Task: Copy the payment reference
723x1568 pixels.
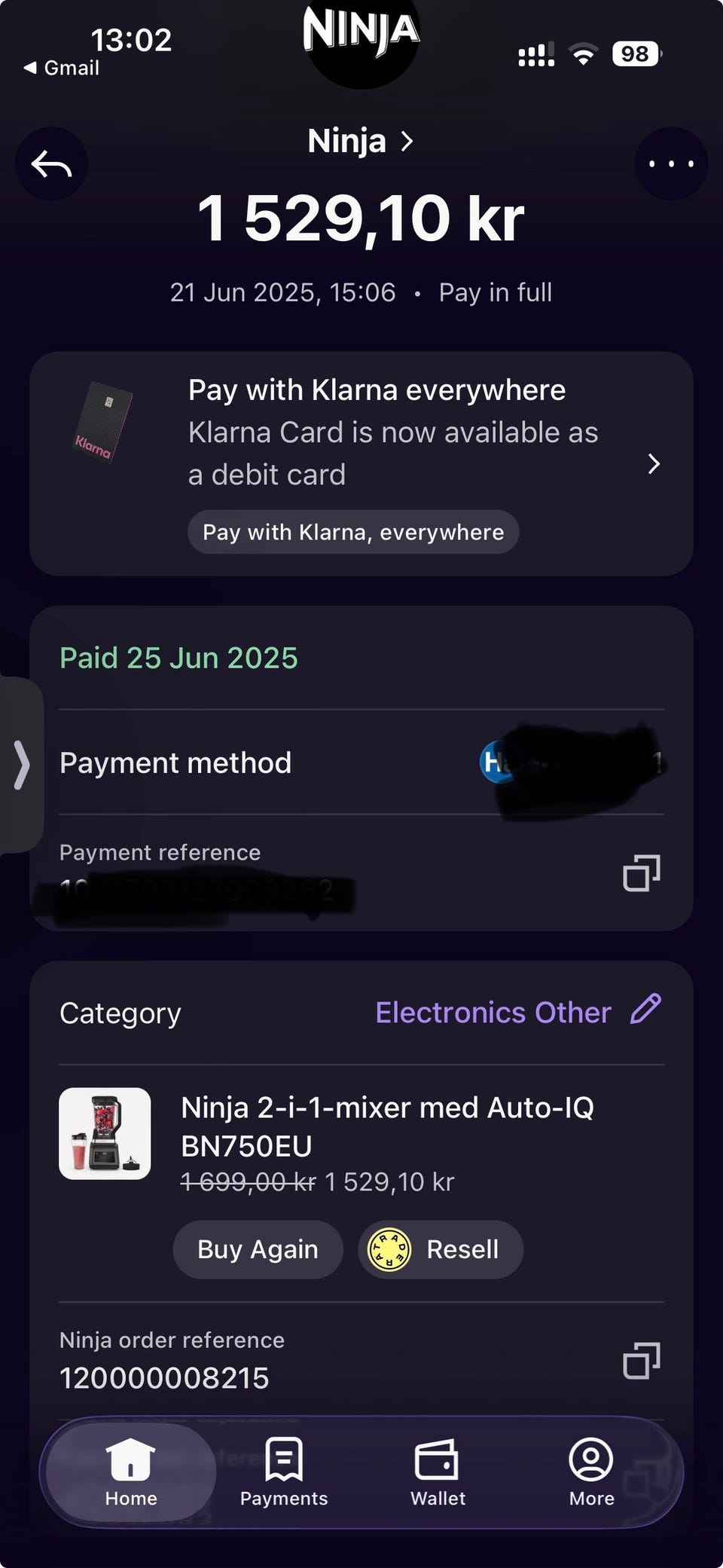Action: [641, 873]
